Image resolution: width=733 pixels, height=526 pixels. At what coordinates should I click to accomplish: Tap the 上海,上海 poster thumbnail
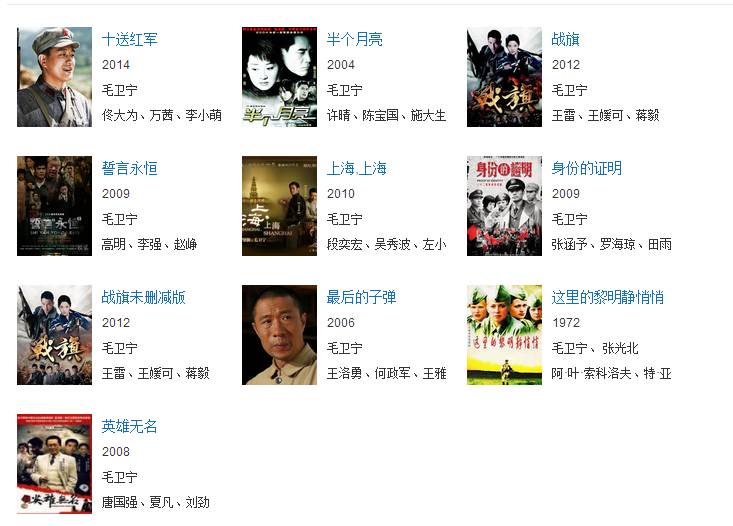(279, 206)
